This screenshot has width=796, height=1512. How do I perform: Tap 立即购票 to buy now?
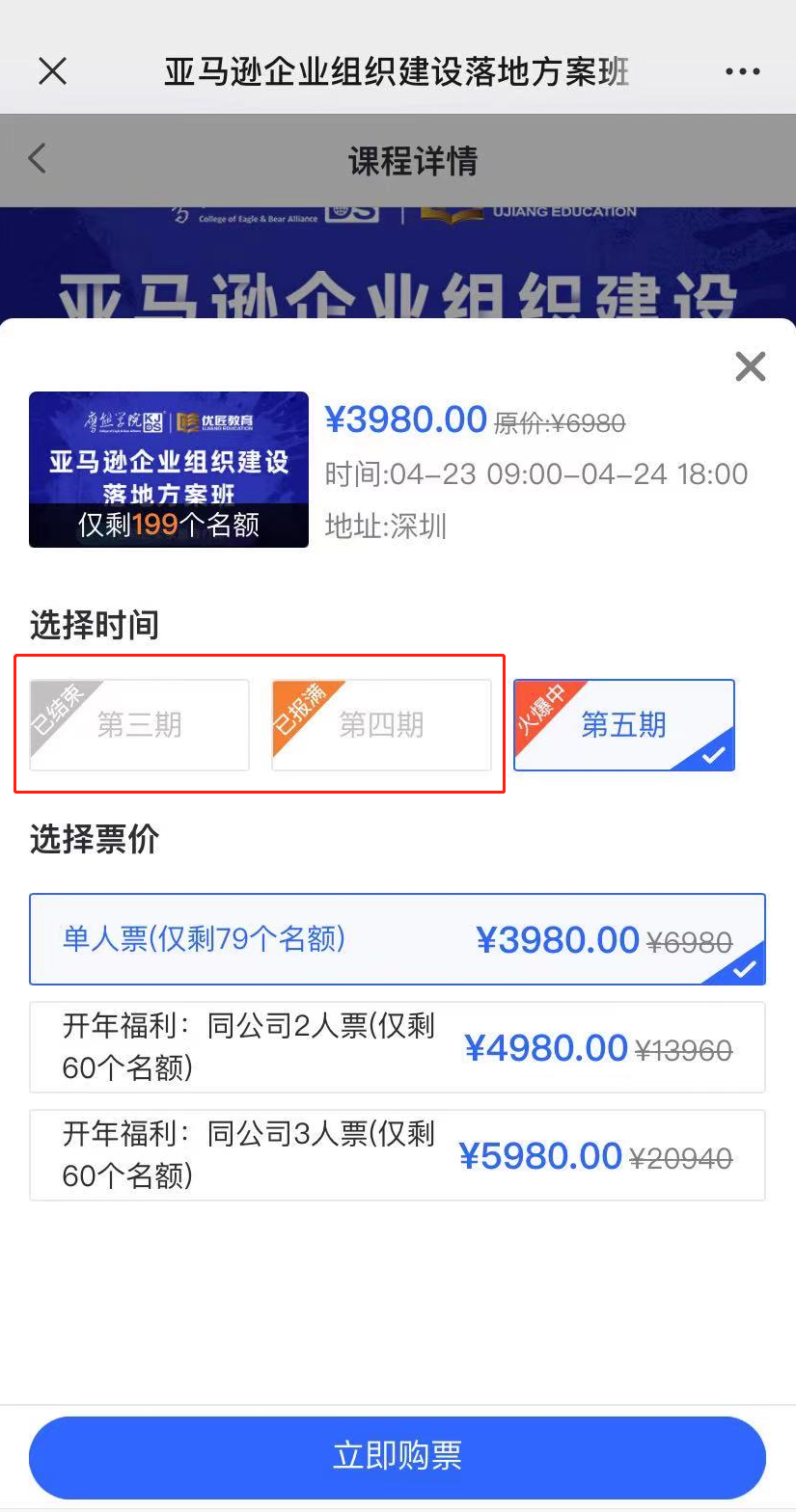point(397,1456)
